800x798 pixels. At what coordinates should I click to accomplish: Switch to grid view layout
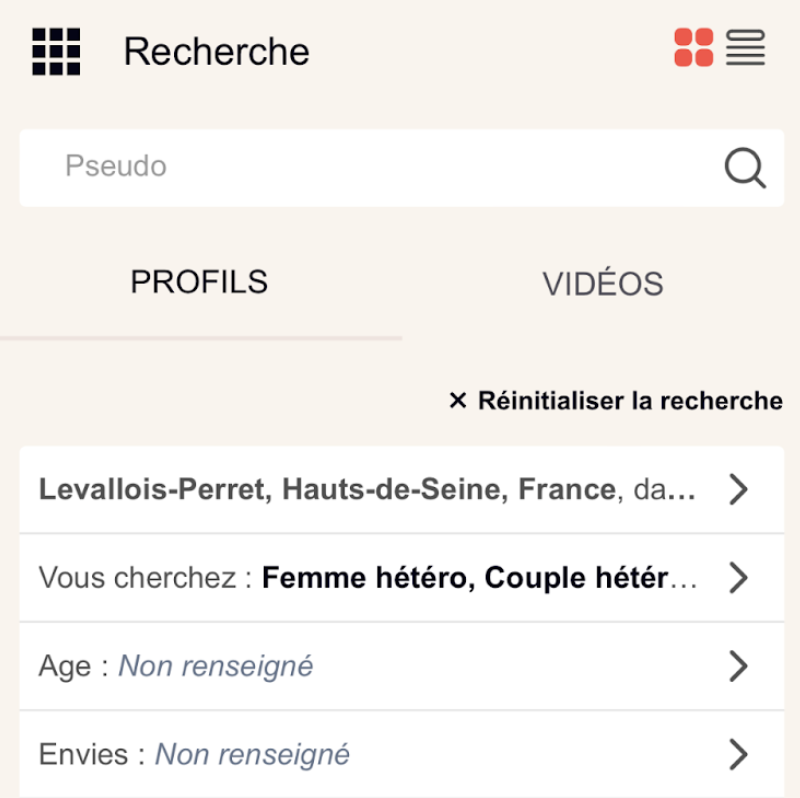(693, 48)
